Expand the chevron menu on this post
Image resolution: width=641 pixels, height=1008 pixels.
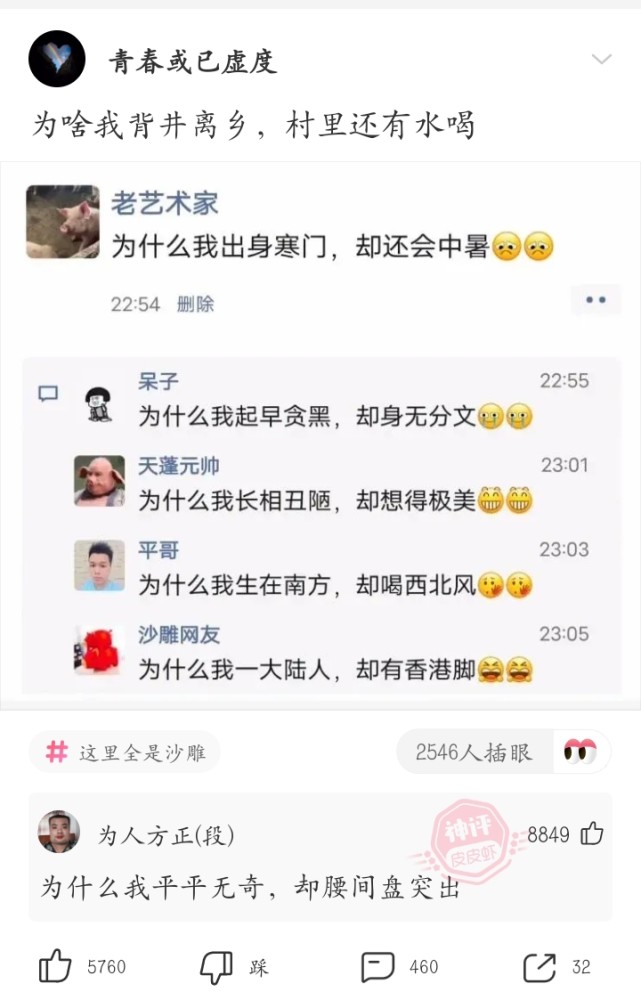pos(601,60)
